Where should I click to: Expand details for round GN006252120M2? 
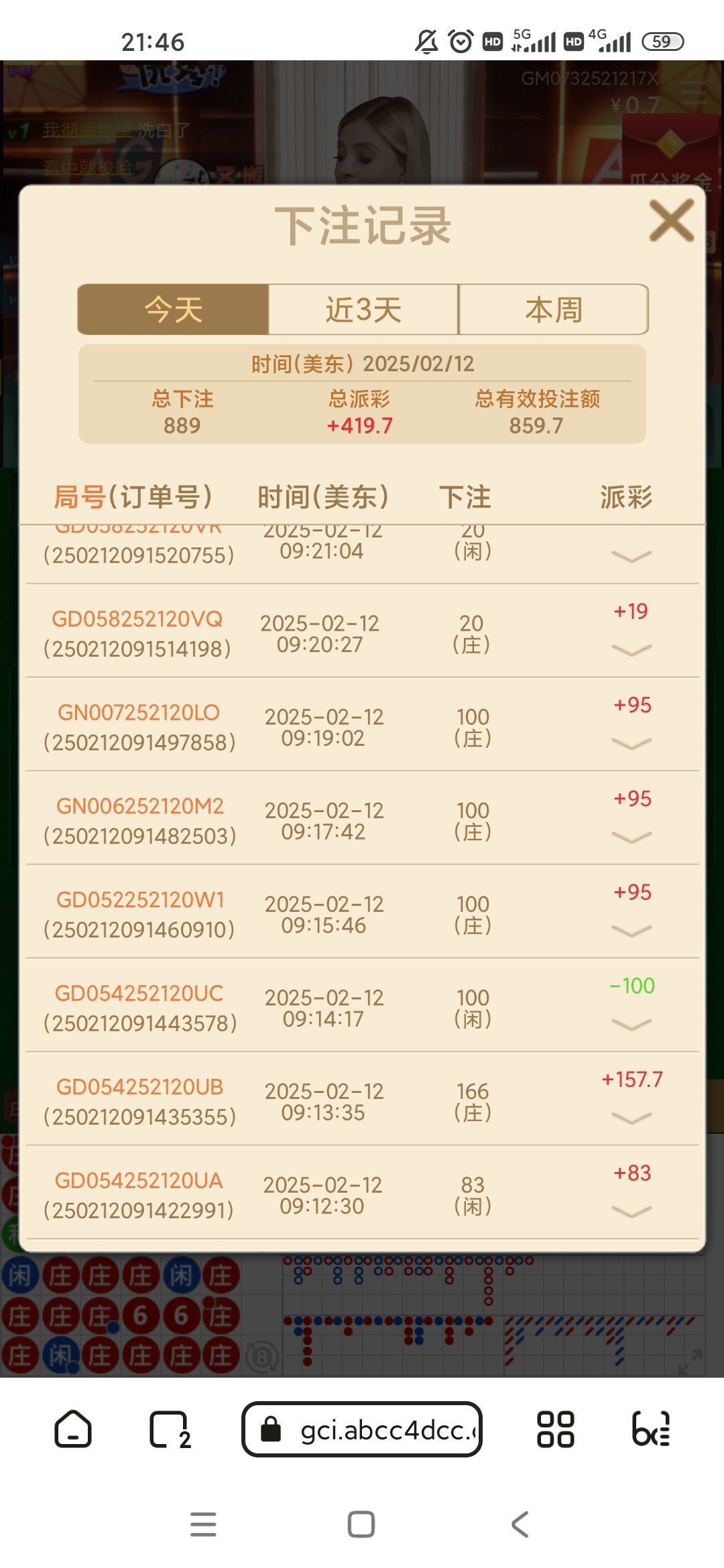631,838
